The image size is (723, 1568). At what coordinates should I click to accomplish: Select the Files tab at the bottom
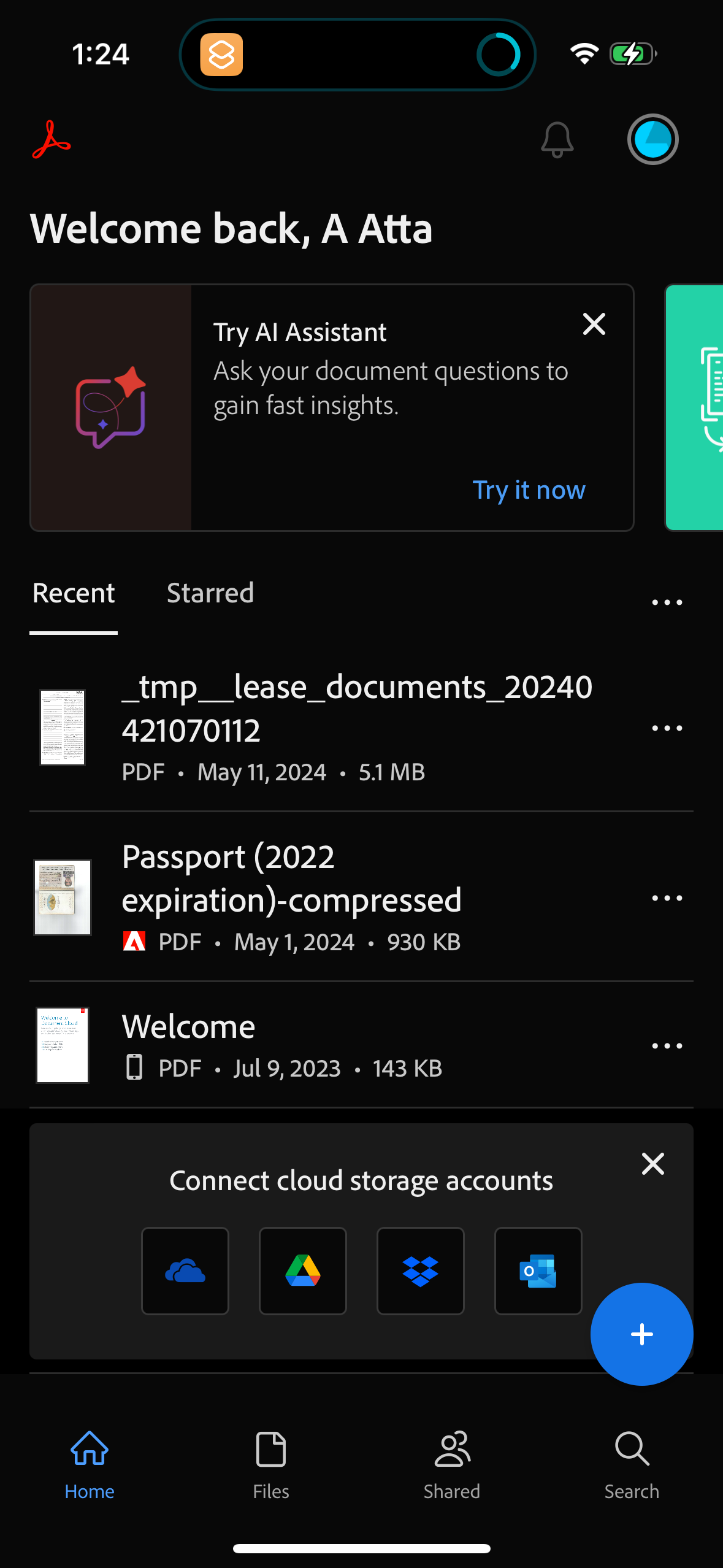tap(270, 1466)
